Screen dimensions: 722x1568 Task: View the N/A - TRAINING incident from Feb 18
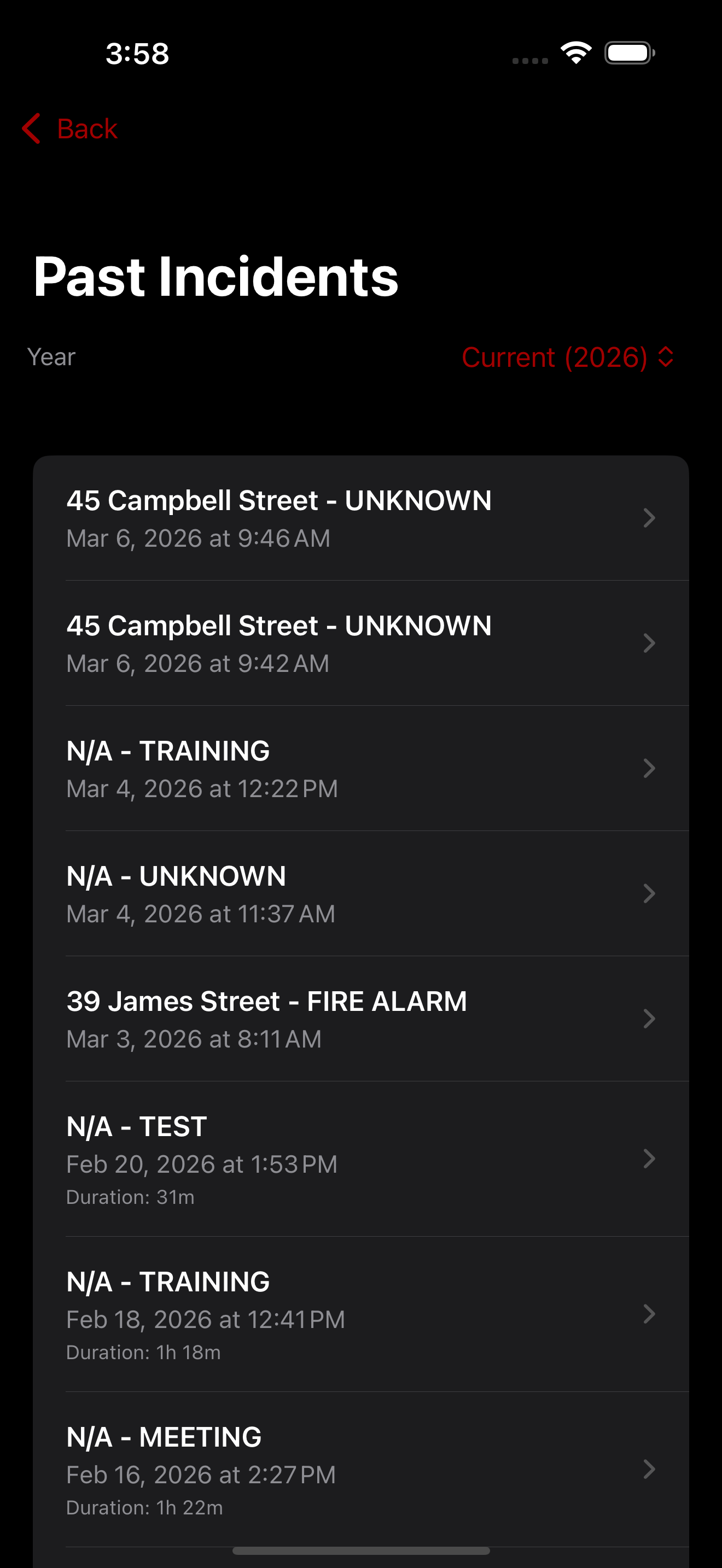click(360, 1315)
